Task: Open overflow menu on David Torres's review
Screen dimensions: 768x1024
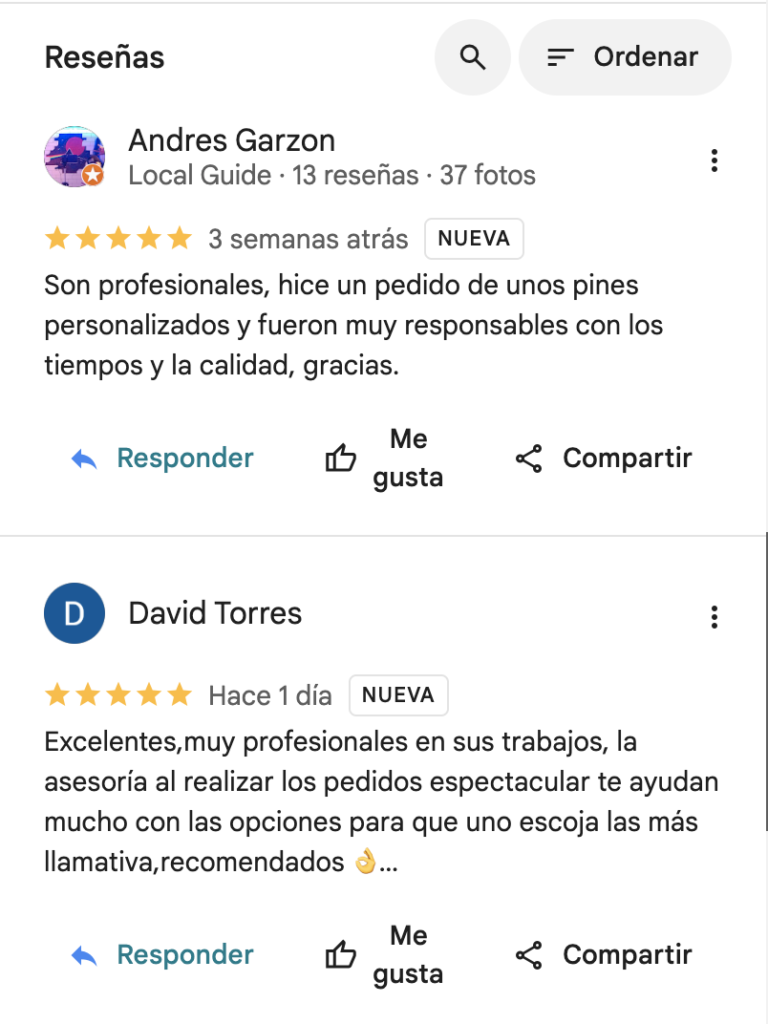Action: (714, 617)
